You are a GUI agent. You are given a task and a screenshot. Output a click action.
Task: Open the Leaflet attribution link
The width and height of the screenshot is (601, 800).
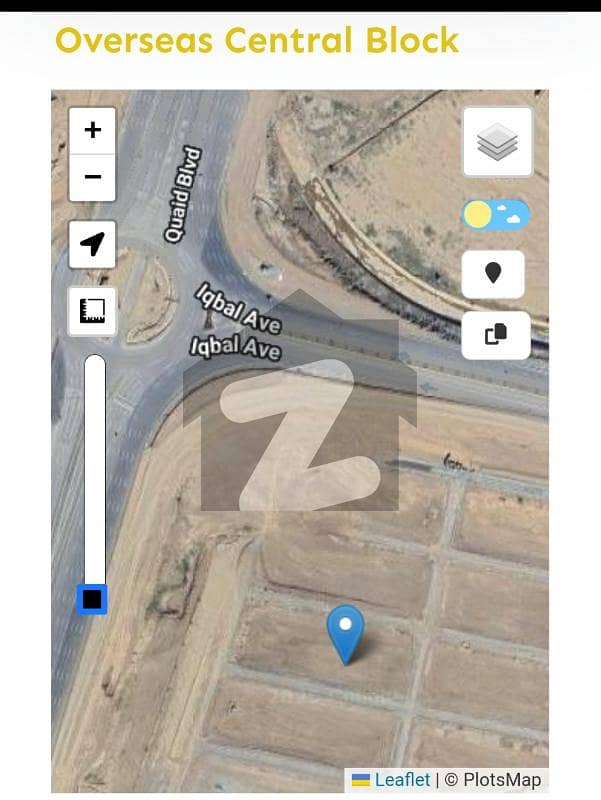[402, 780]
